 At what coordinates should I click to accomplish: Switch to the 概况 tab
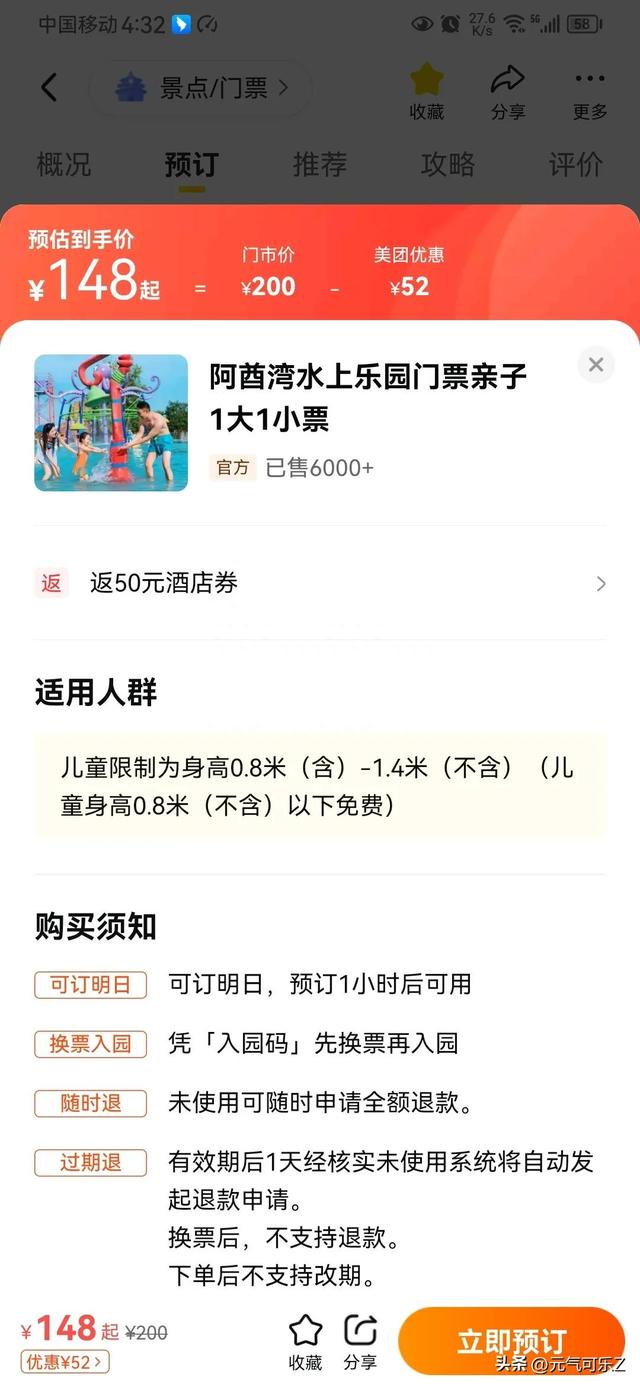click(64, 165)
